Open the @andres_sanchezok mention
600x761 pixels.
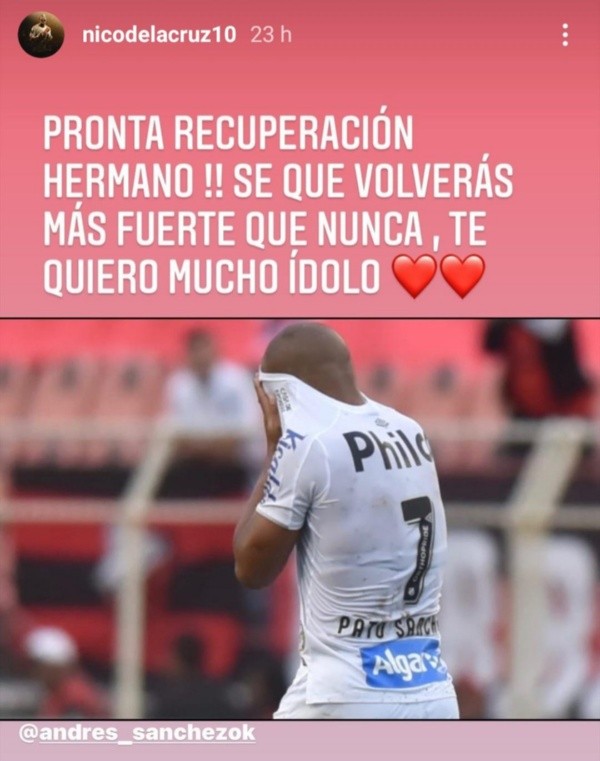click(x=137, y=733)
